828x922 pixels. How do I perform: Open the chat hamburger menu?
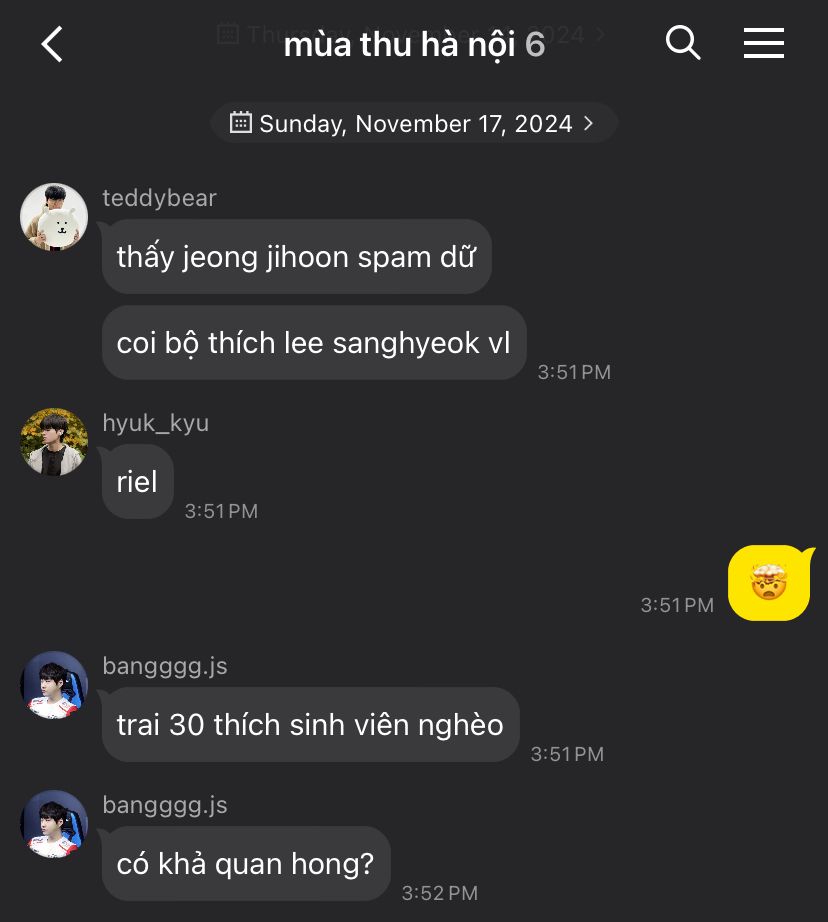pos(764,43)
